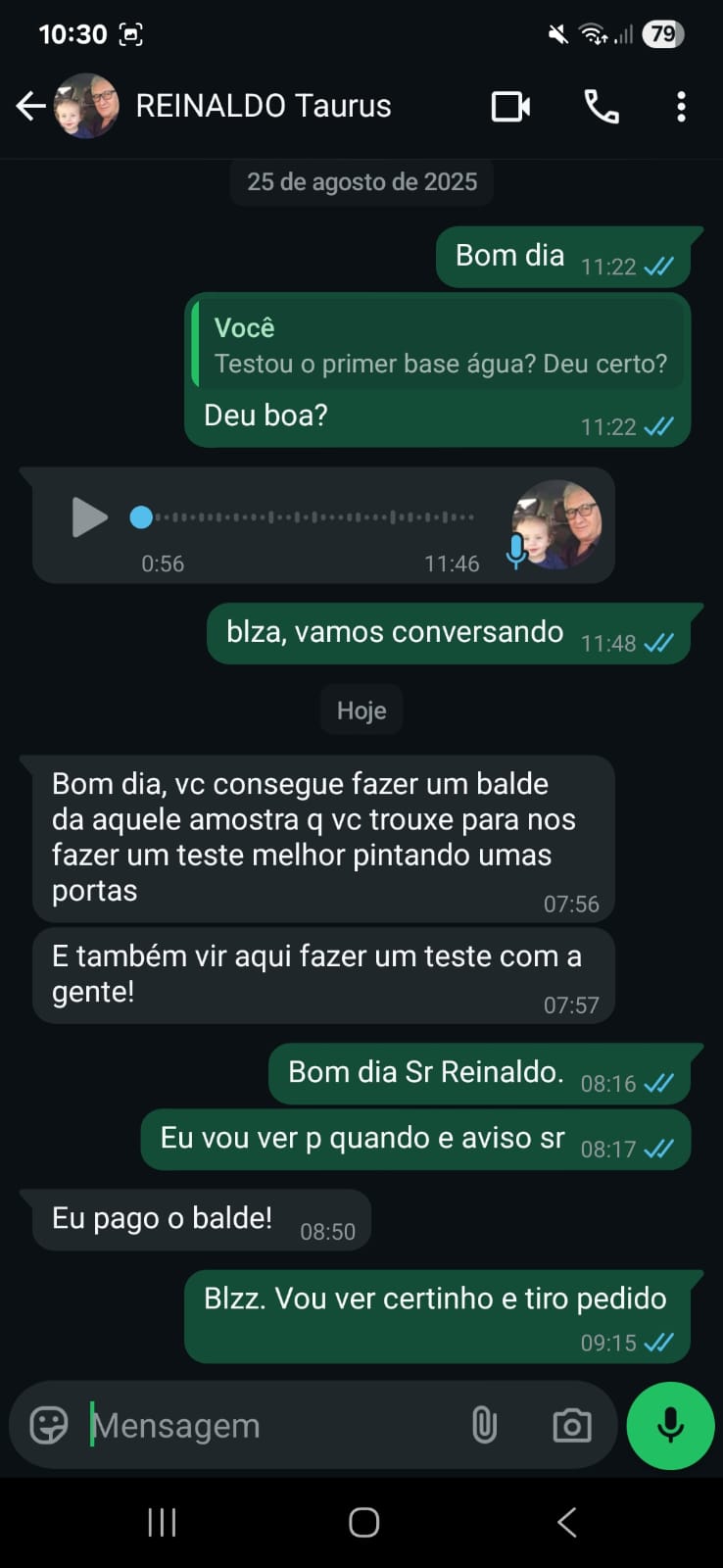Open recent apps from navigation bar
This screenshot has height=1568, width=723.
[162, 1522]
